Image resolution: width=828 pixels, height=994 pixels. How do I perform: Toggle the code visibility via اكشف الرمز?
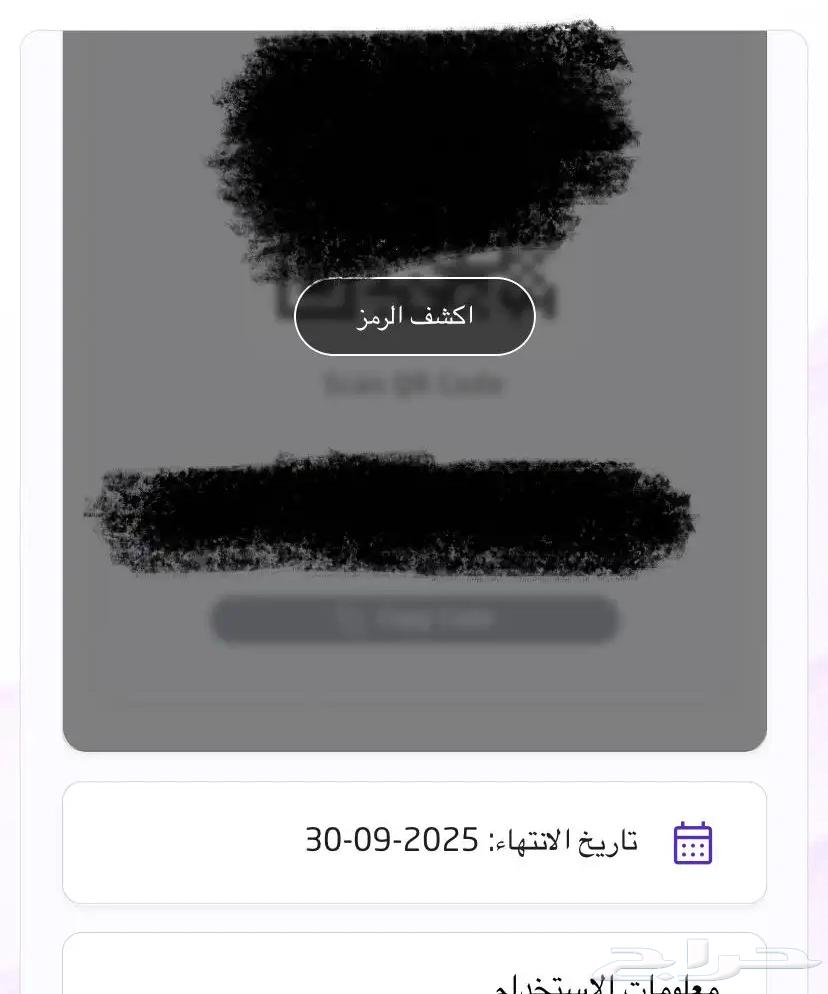415,316
